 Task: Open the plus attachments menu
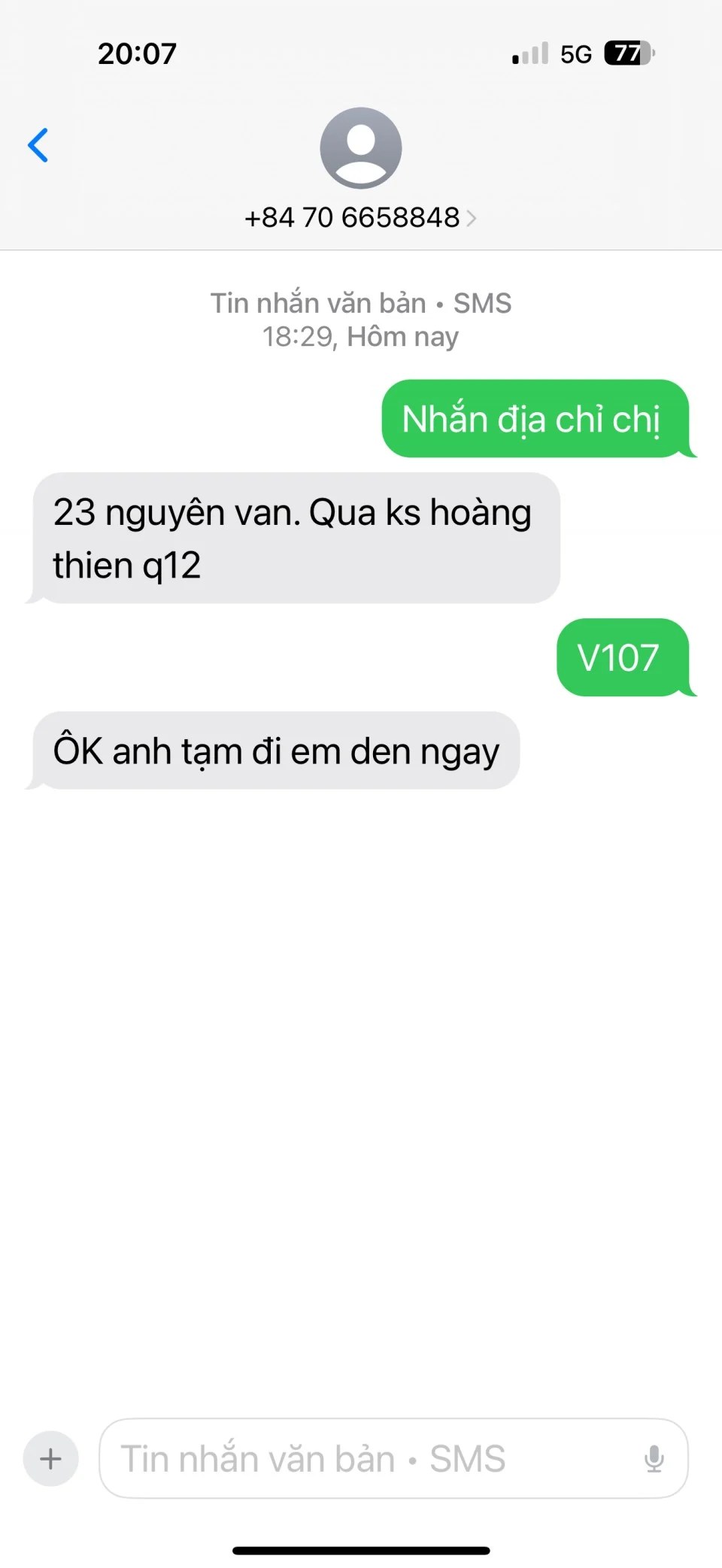[51, 1459]
